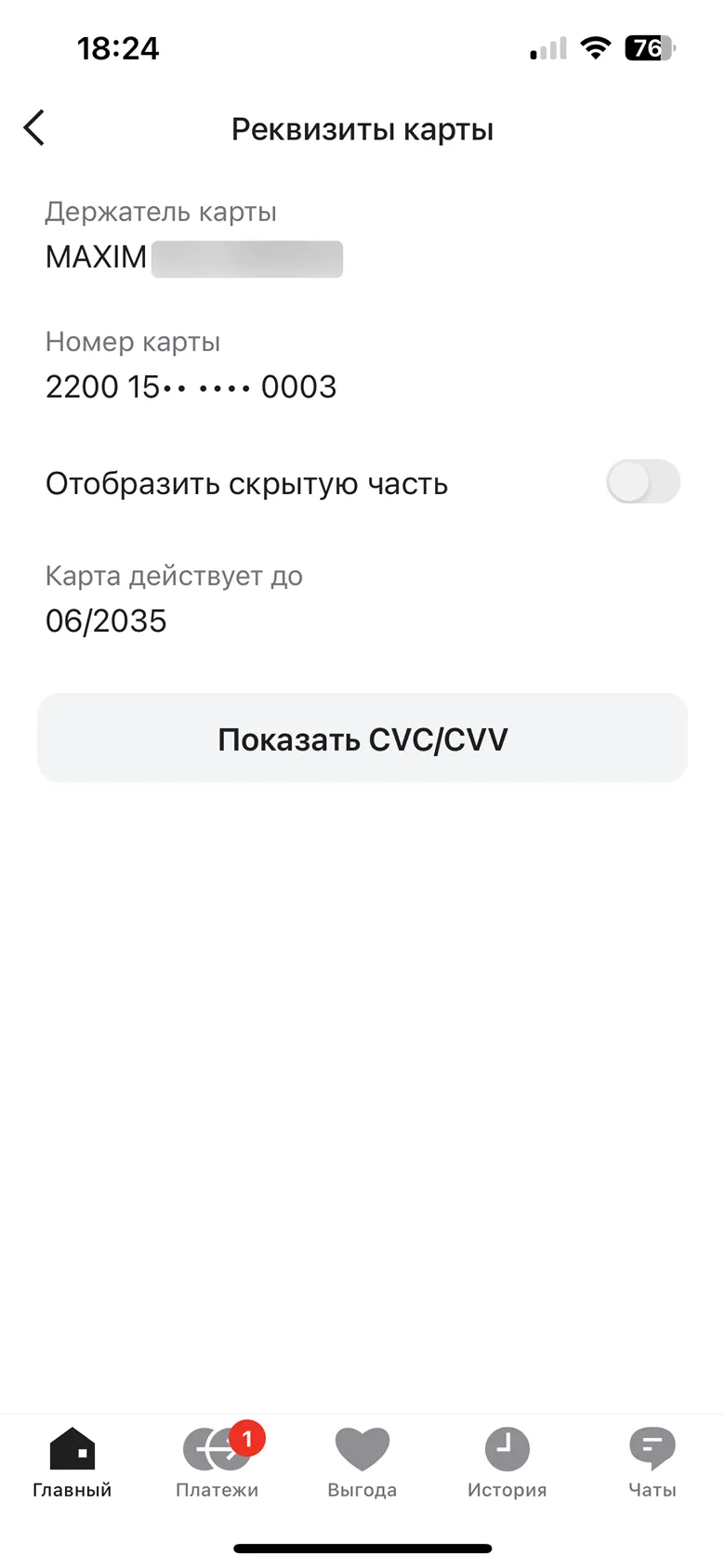
Task: Enable the Отобразить скрытую часть switch
Action: click(x=643, y=482)
